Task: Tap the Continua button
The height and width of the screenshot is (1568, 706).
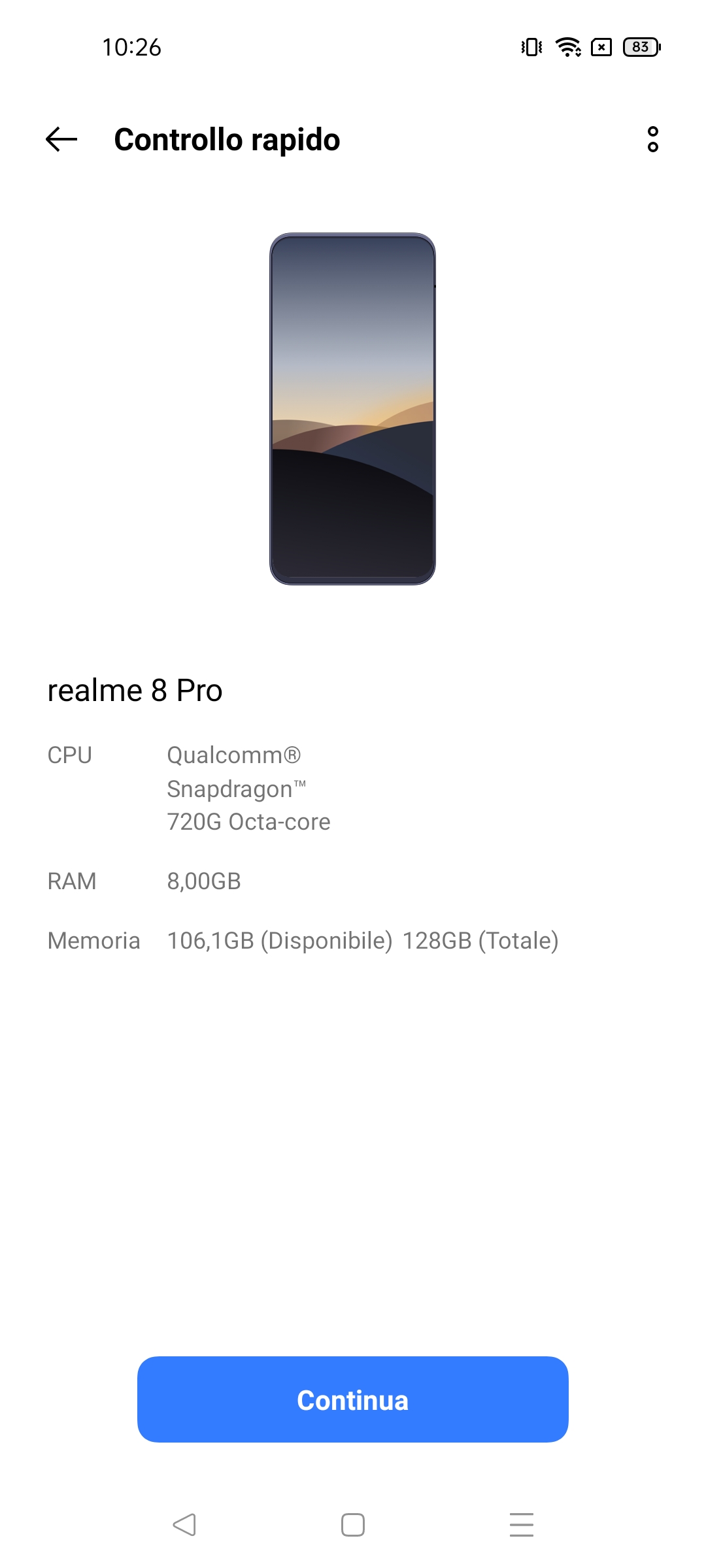Action: click(x=353, y=1400)
